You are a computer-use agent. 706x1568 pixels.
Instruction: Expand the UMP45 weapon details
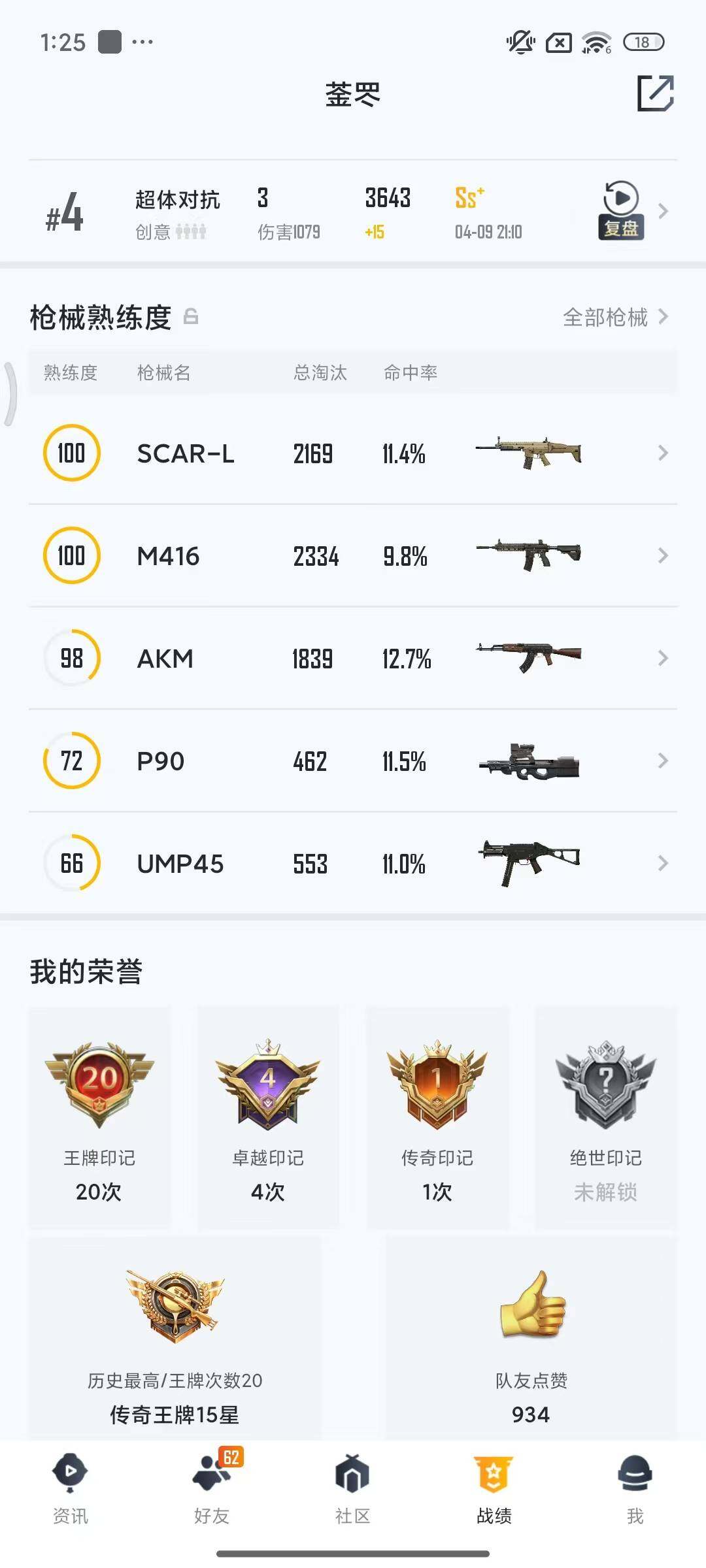pos(663,862)
